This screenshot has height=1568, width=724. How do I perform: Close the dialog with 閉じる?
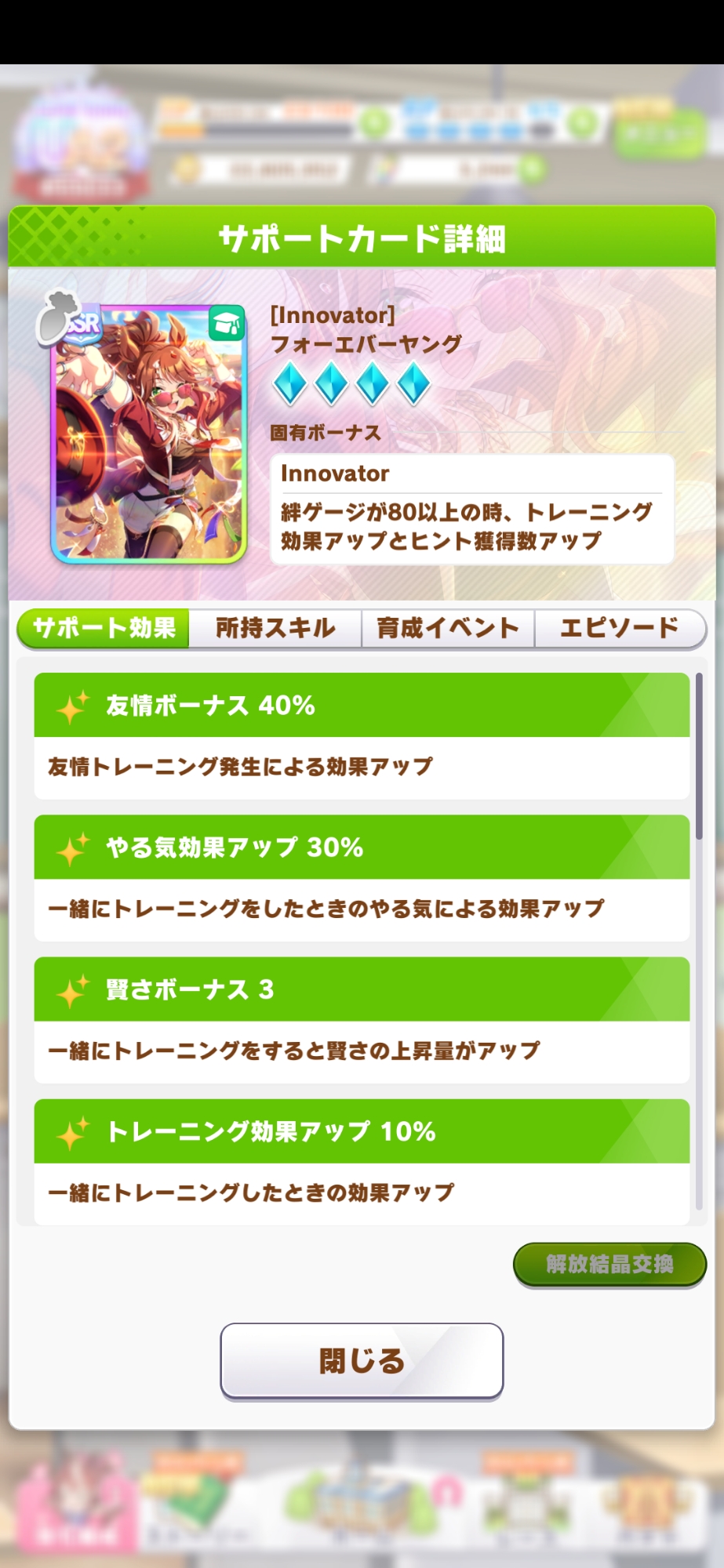pos(362,1360)
